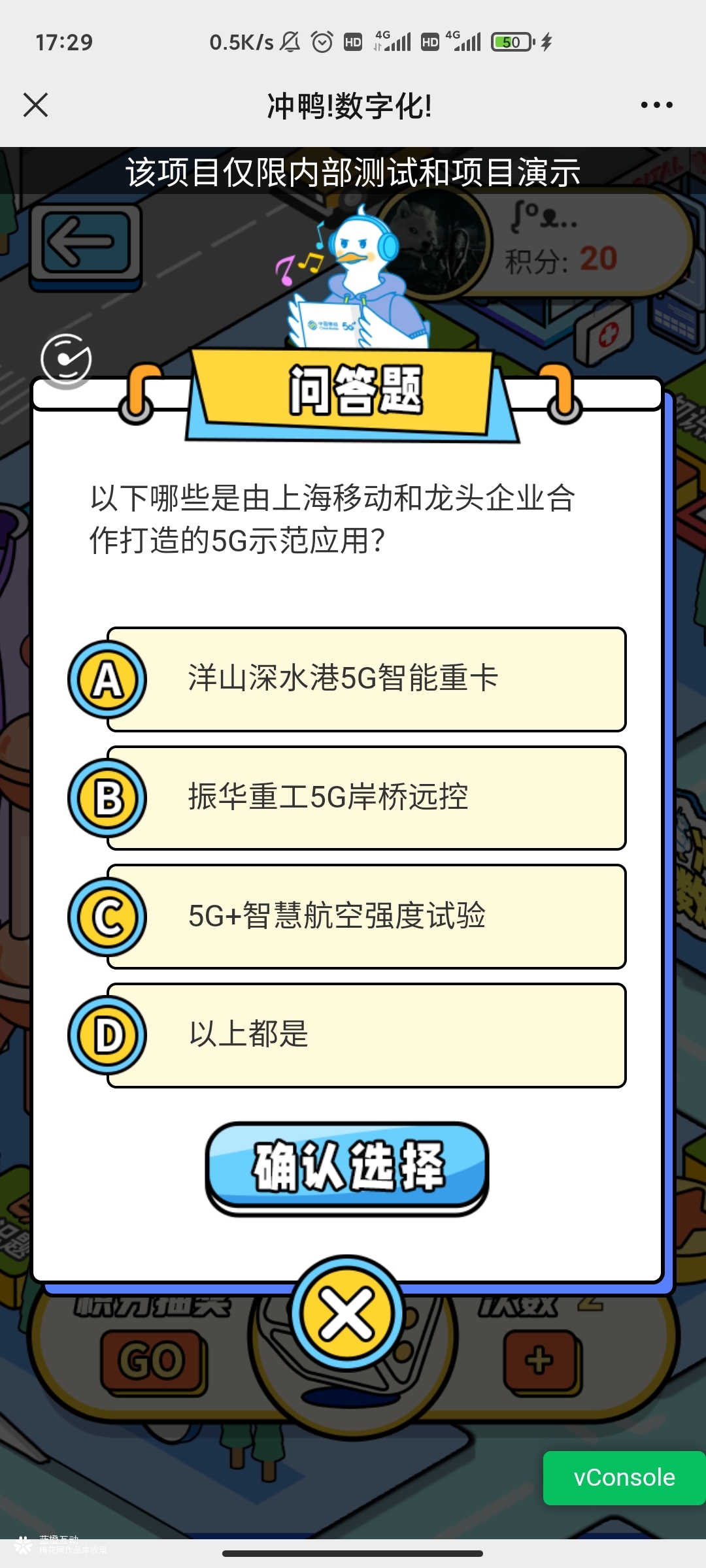
Task: Tap the music toggle icon
Action: pyautogui.click(x=65, y=359)
